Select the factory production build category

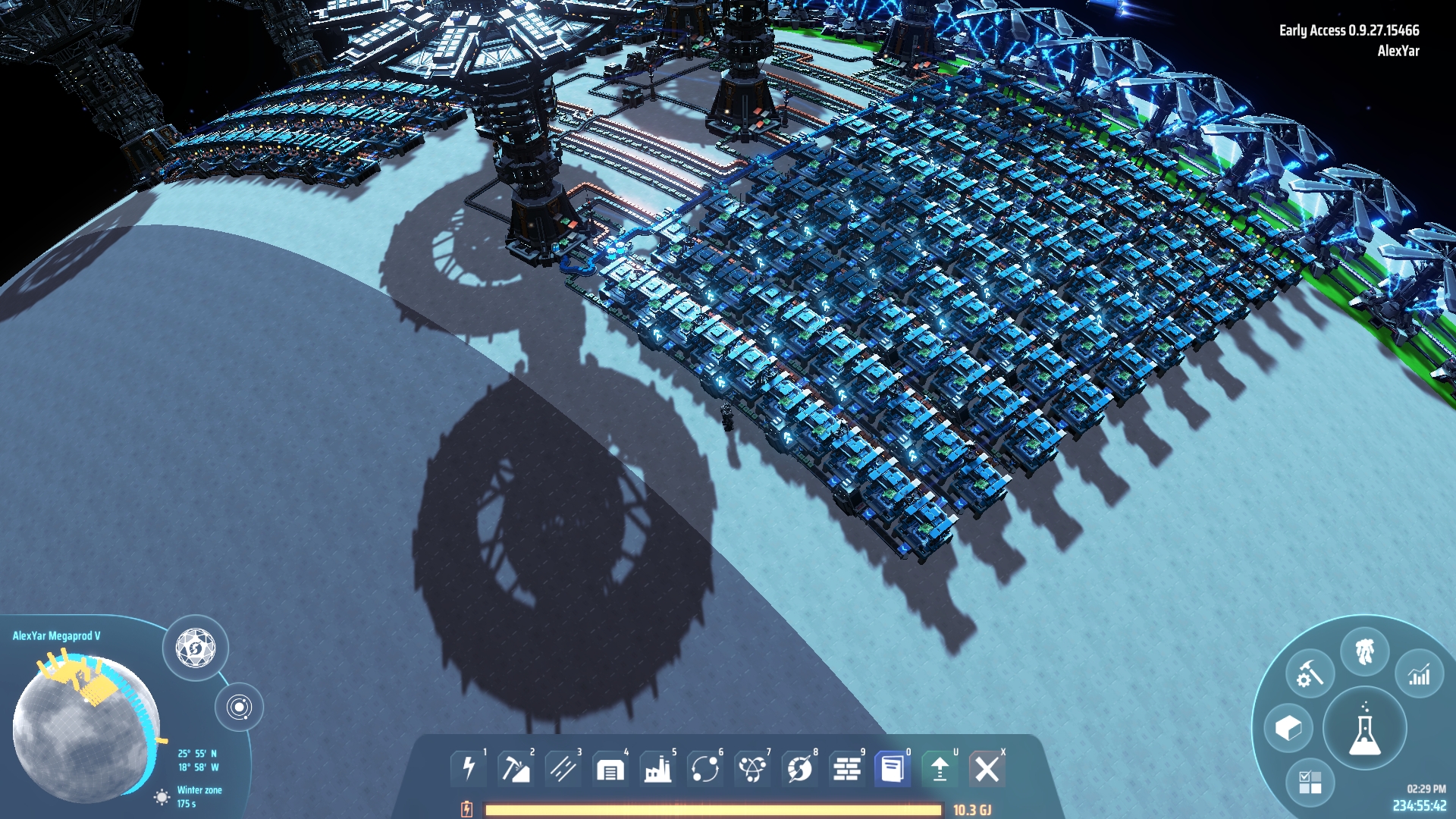click(x=657, y=769)
